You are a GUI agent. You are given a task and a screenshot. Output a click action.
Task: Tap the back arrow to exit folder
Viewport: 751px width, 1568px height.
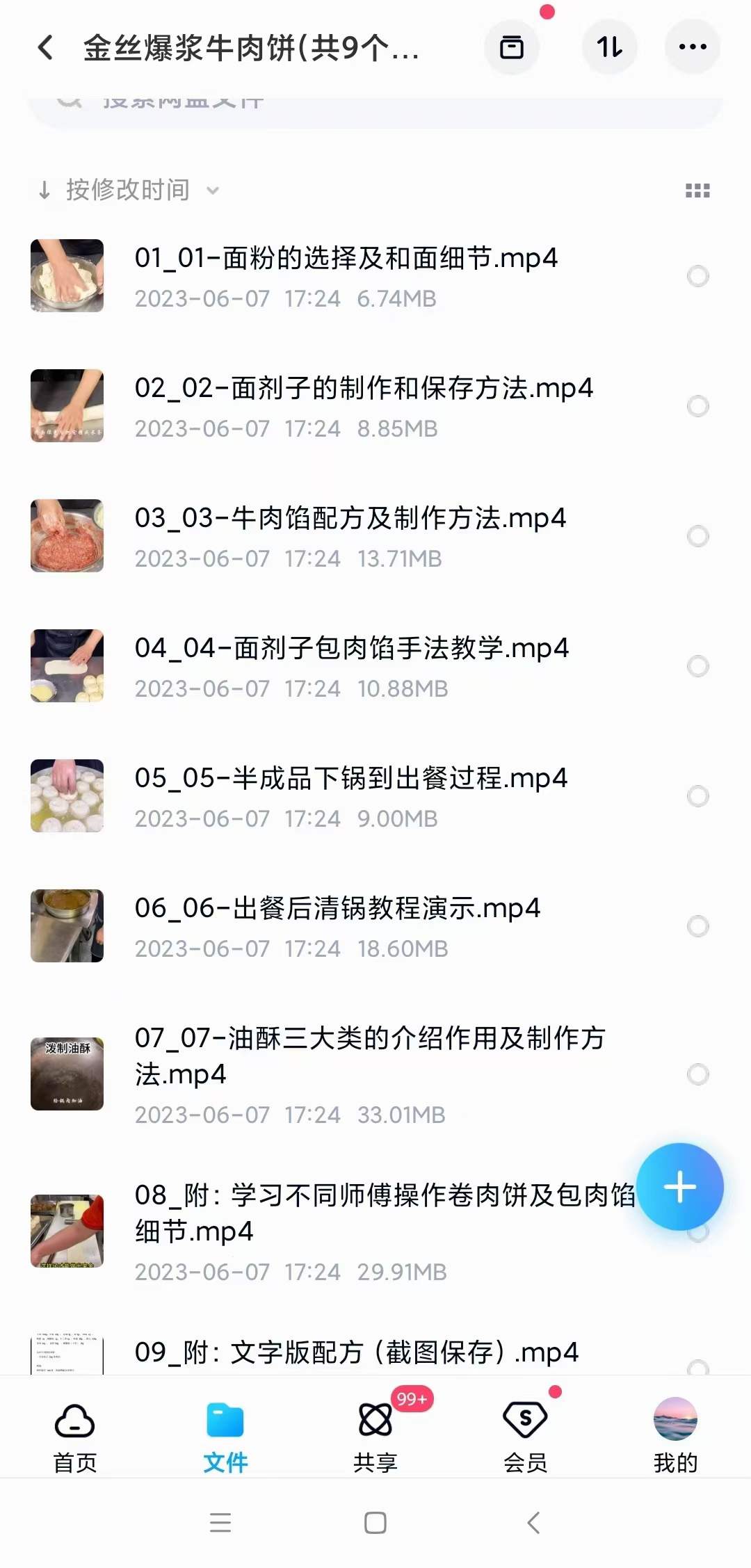[45, 47]
